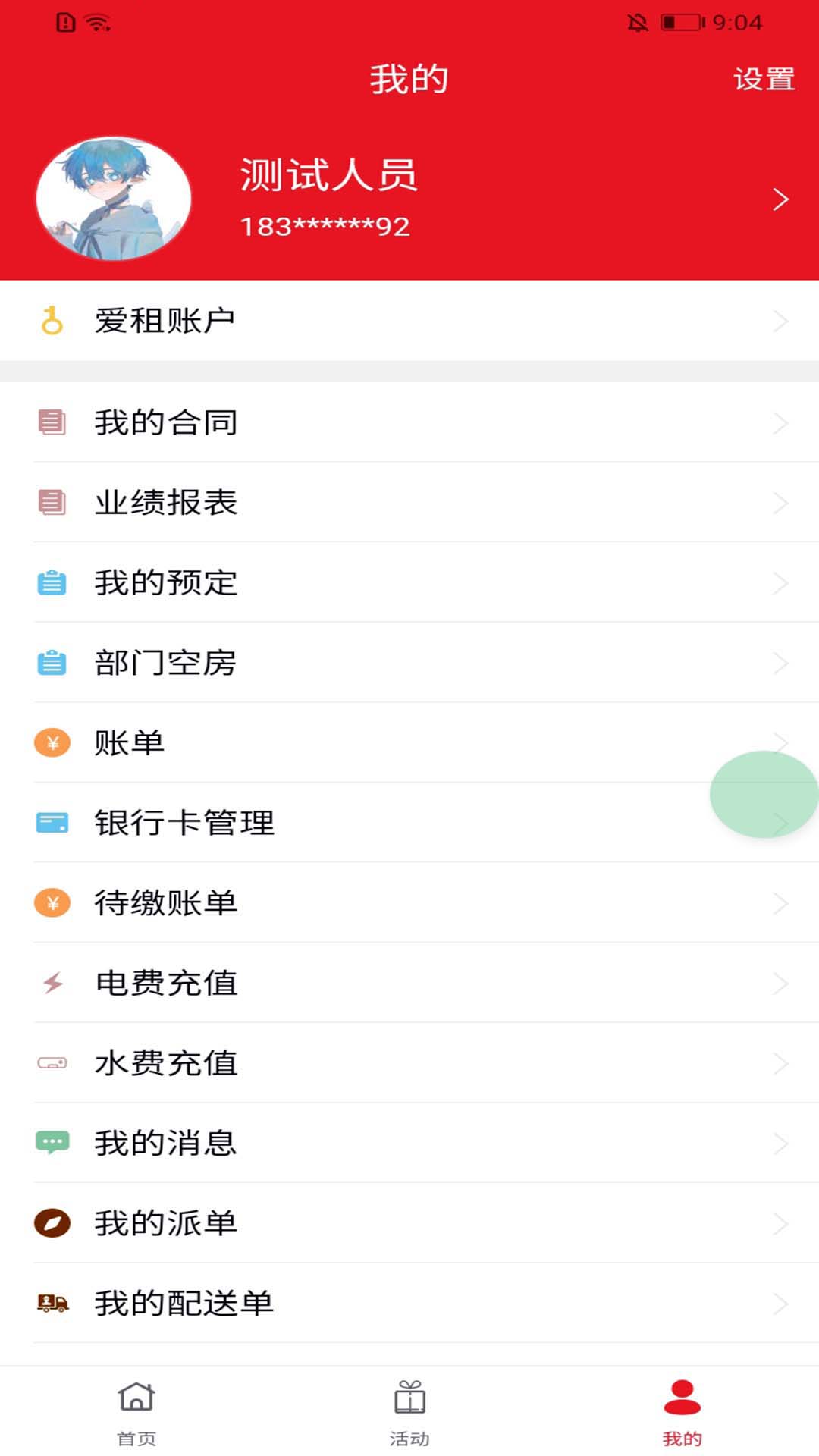The height and width of the screenshot is (1456, 819).
Task: Open 我的预定
Action: click(x=409, y=582)
